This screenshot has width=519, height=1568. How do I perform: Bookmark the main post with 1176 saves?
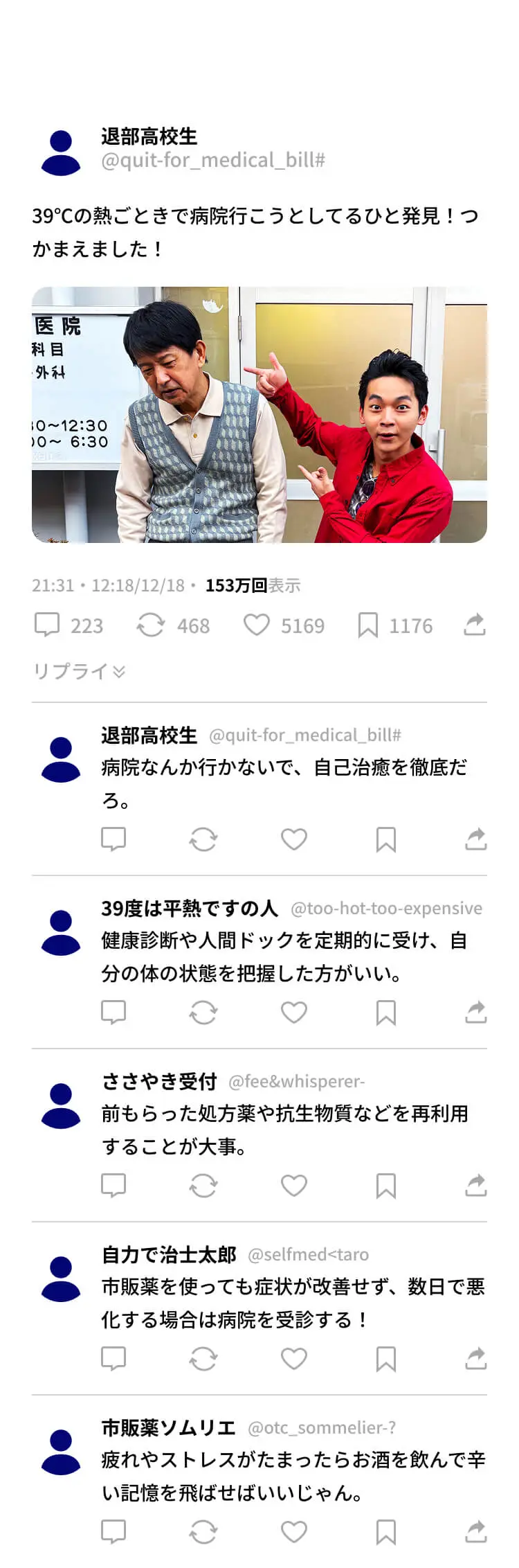pyautogui.click(x=367, y=625)
